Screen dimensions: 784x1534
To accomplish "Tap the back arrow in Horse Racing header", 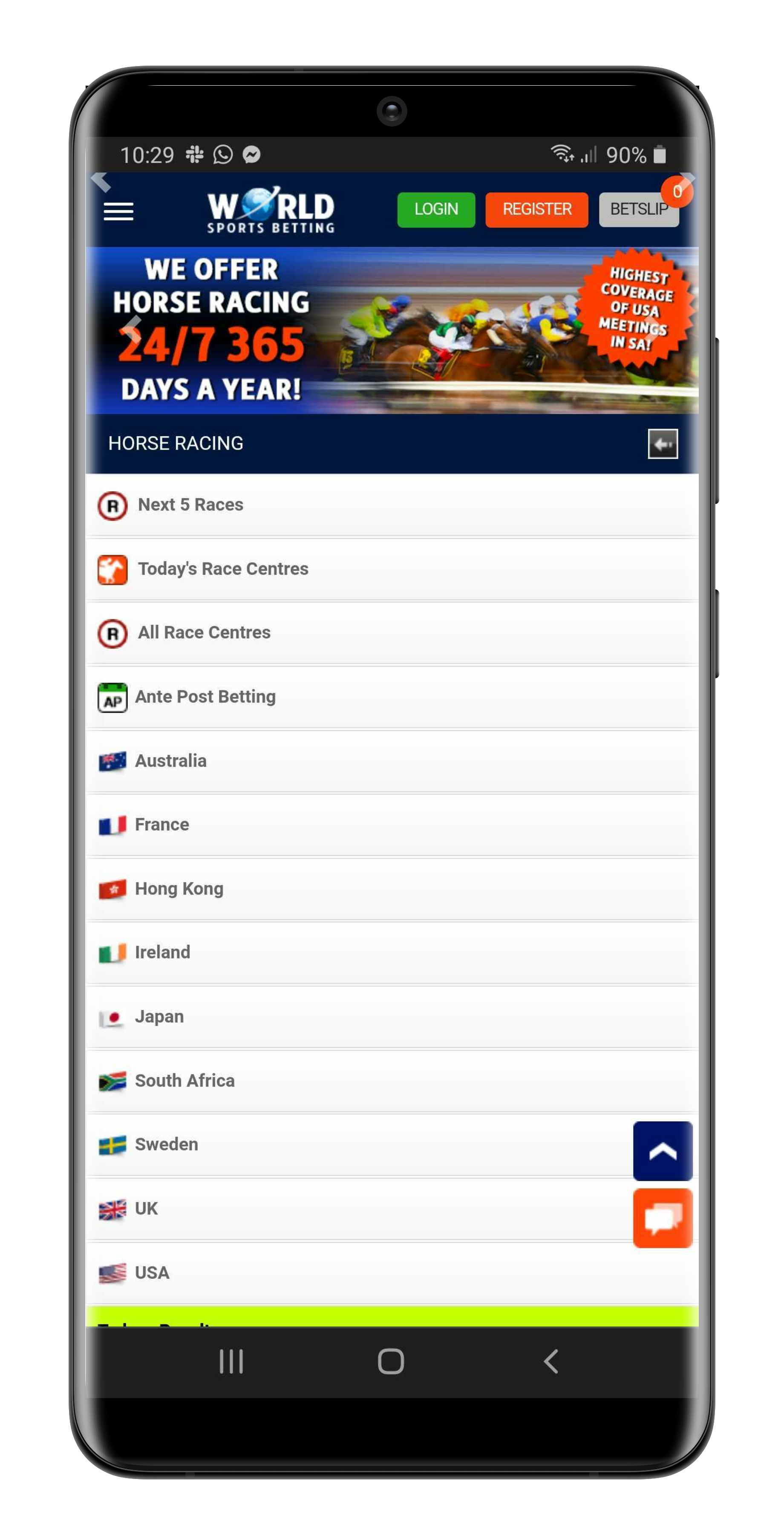I will click(663, 444).
